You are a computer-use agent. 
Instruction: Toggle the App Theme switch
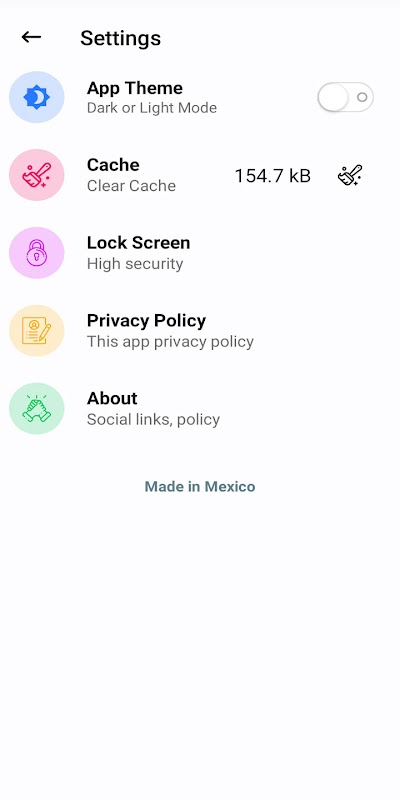pos(345,97)
